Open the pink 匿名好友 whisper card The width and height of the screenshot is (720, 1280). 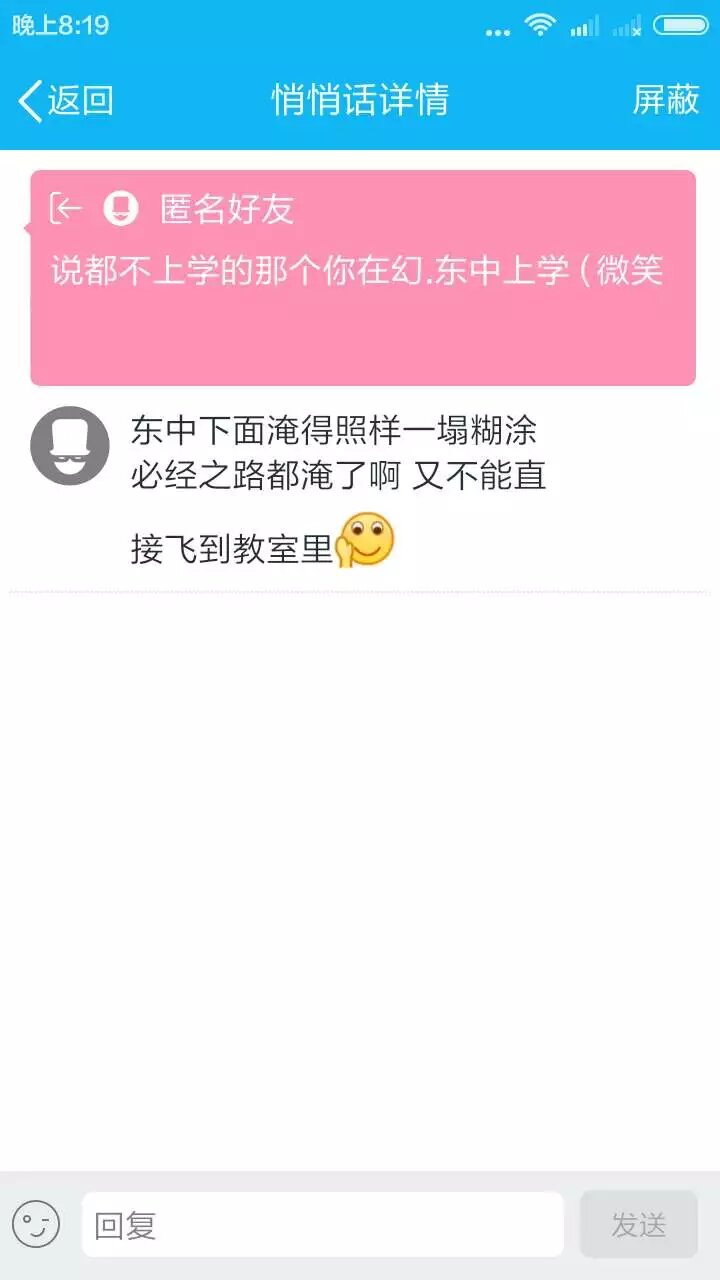tap(362, 278)
